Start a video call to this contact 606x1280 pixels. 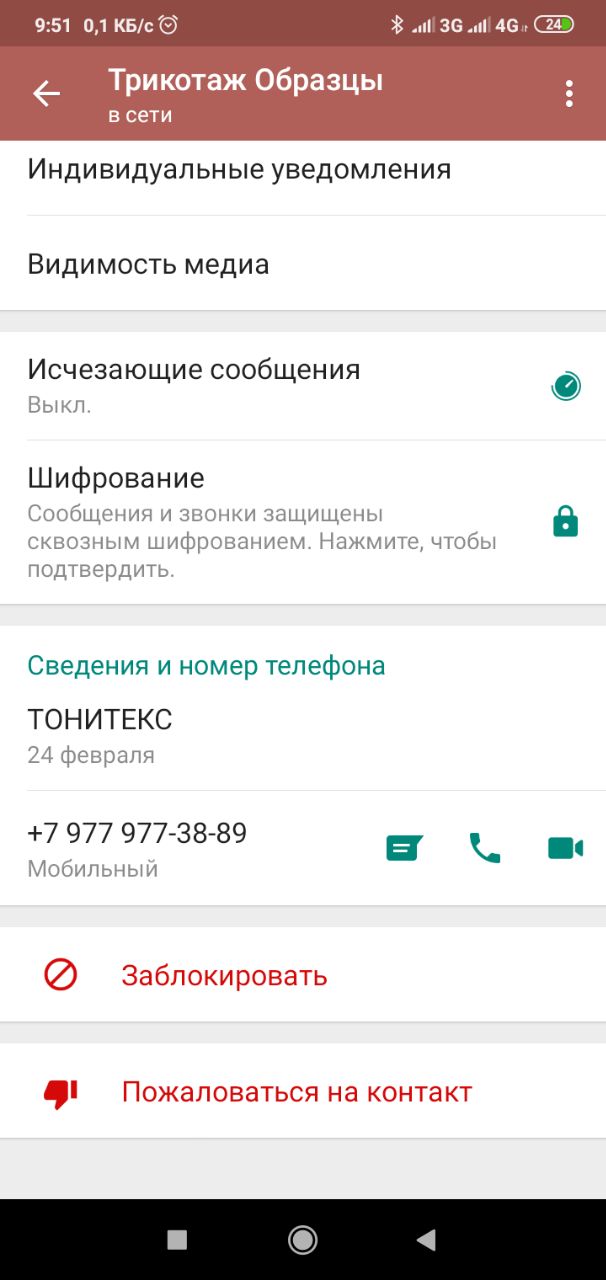(x=565, y=849)
